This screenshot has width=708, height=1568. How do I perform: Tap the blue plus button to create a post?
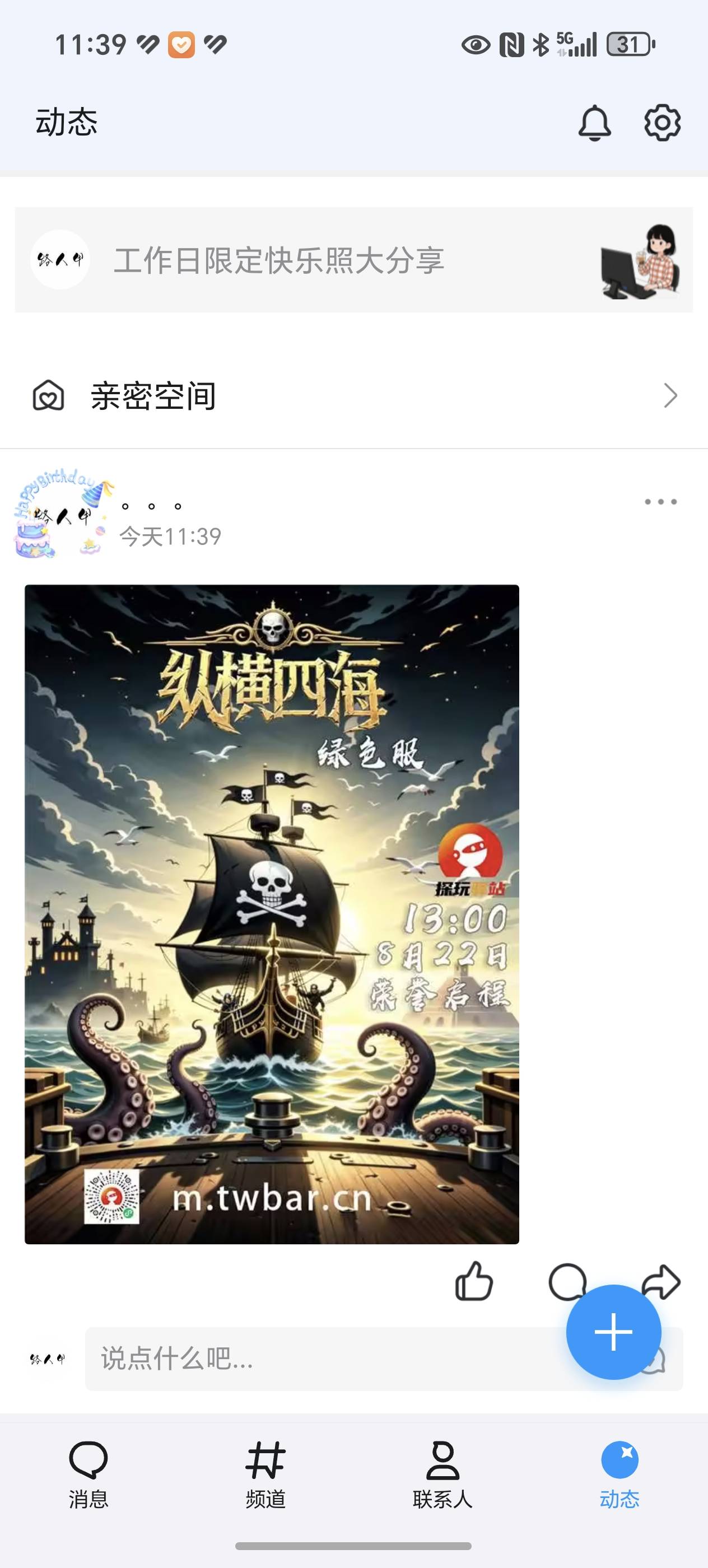(613, 1332)
